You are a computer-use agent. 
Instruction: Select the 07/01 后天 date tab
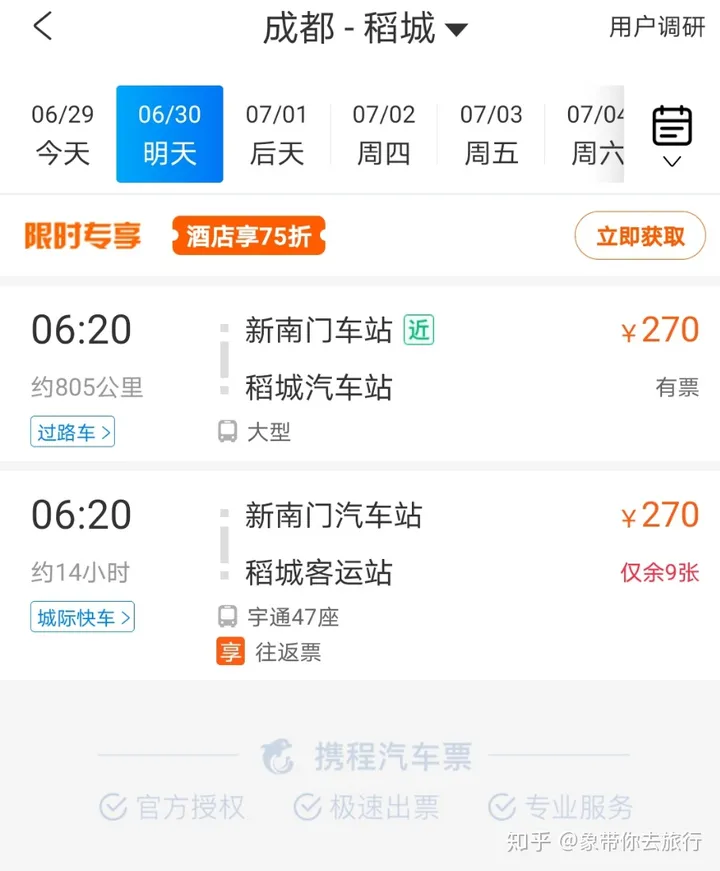pyautogui.click(x=276, y=134)
